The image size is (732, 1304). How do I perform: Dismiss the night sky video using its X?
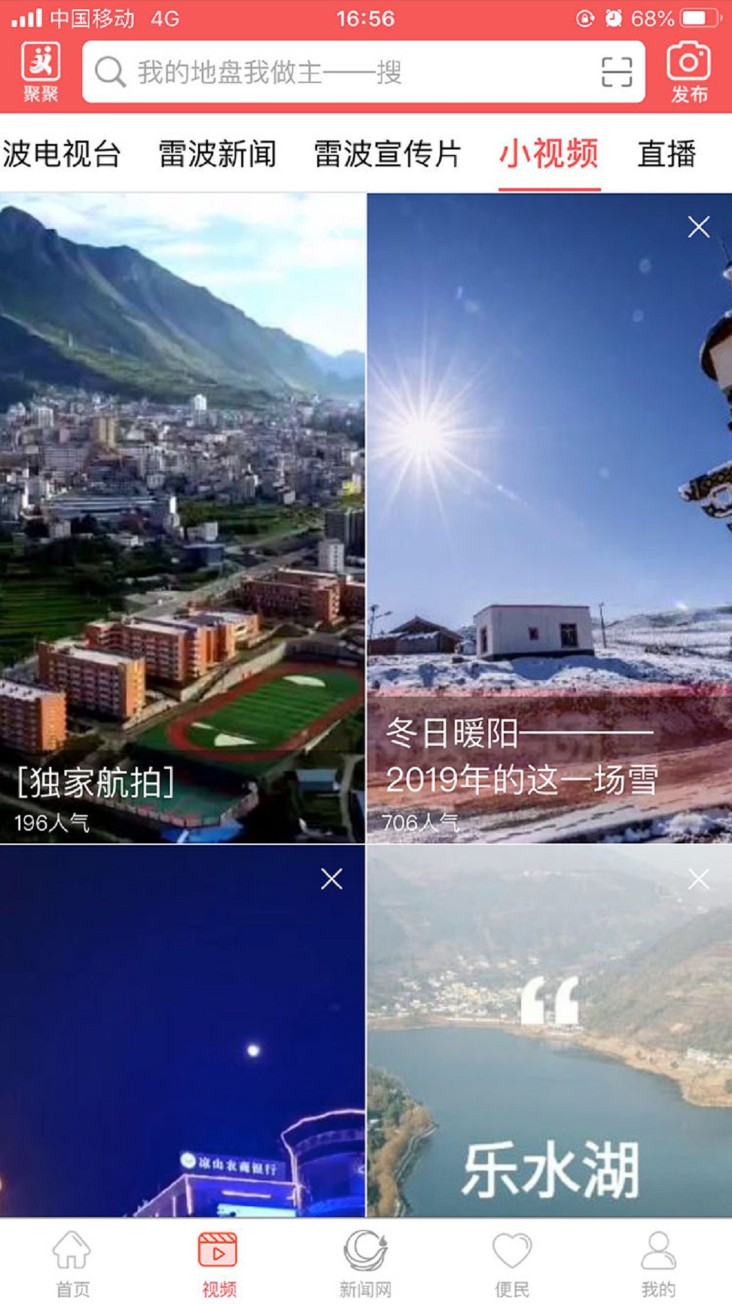tap(331, 879)
